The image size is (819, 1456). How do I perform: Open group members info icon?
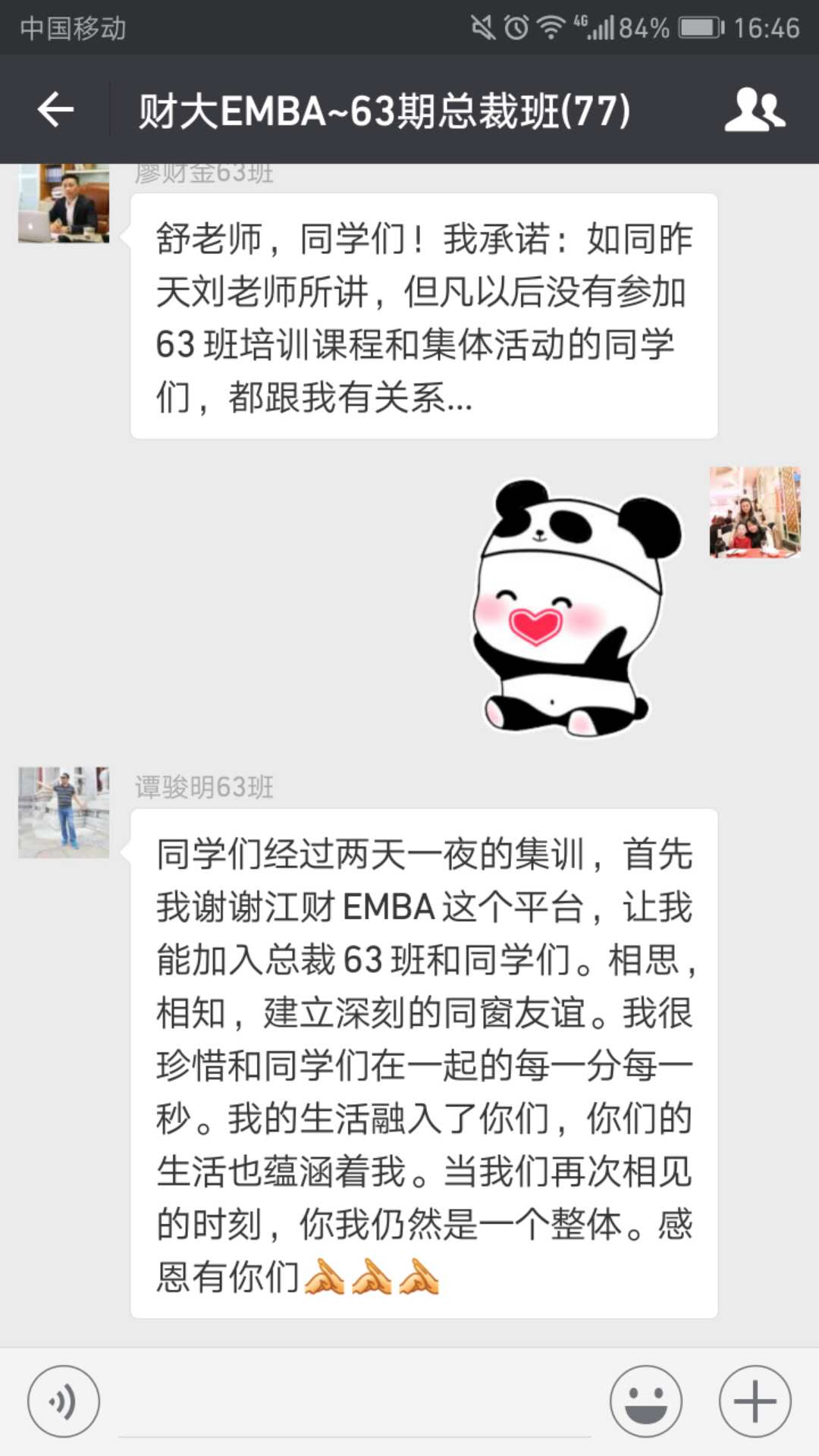pyautogui.click(x=754, y=111)
